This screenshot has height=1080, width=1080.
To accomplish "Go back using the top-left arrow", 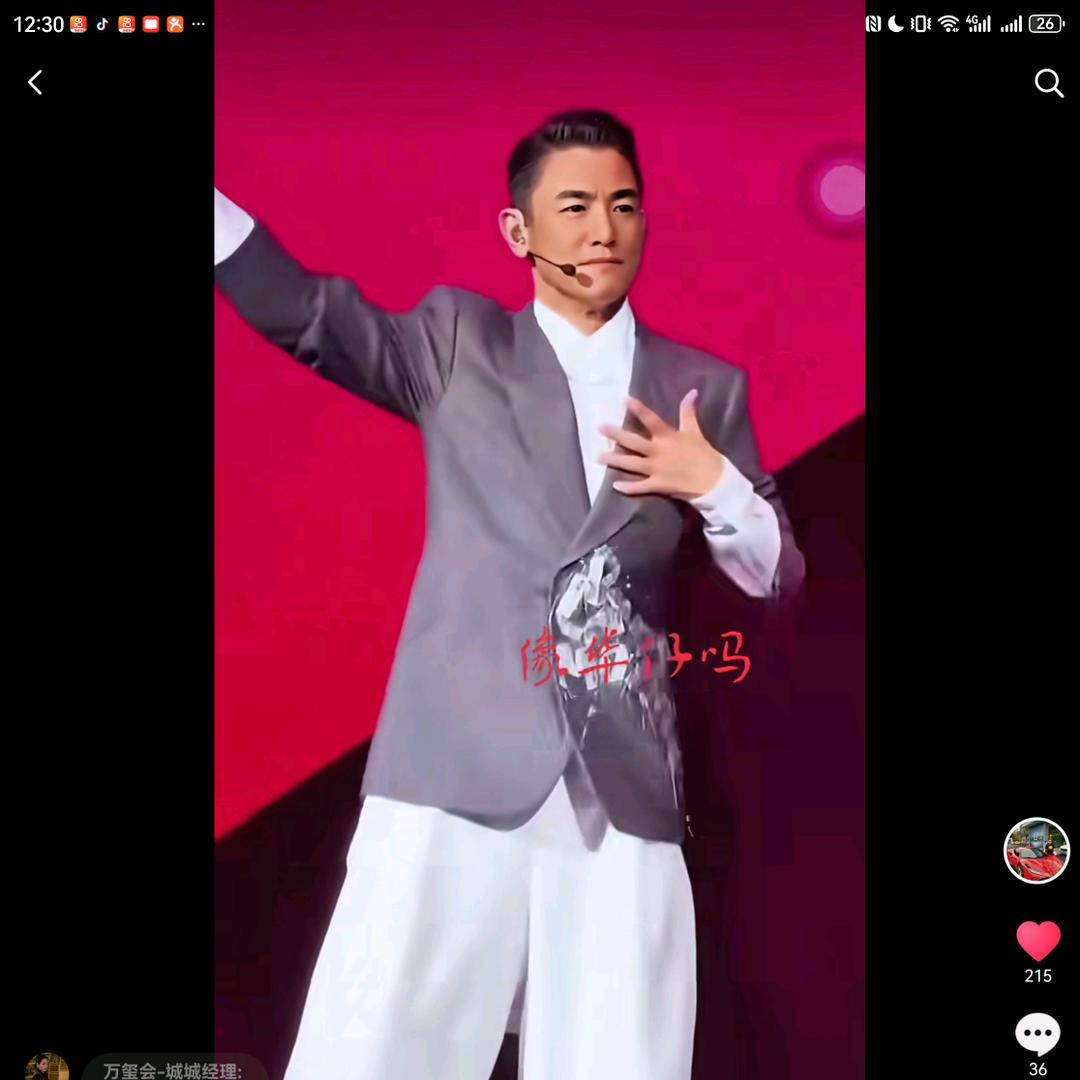I will click(35, 83).
